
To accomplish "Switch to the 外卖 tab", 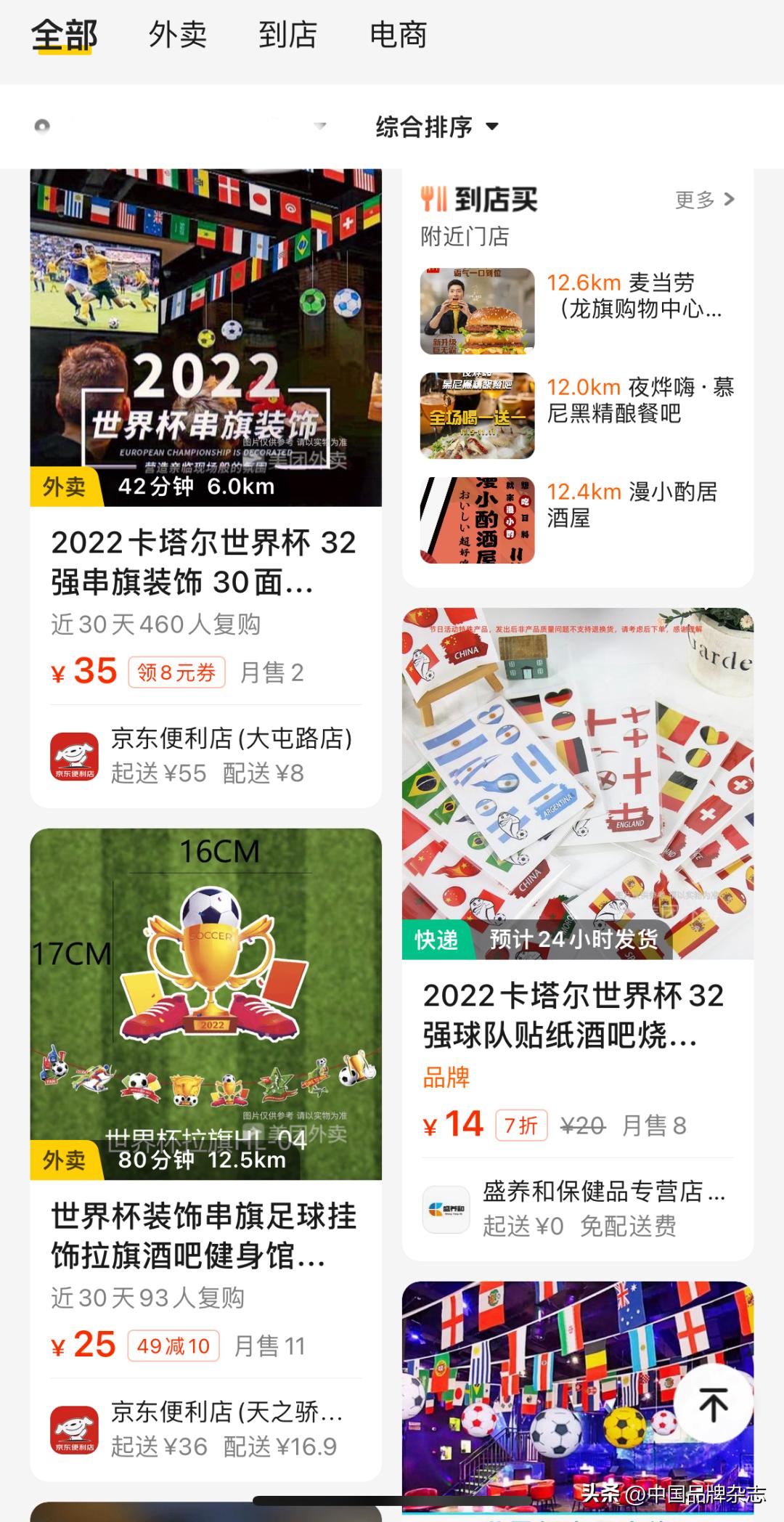I will click(x=179, y=35).
